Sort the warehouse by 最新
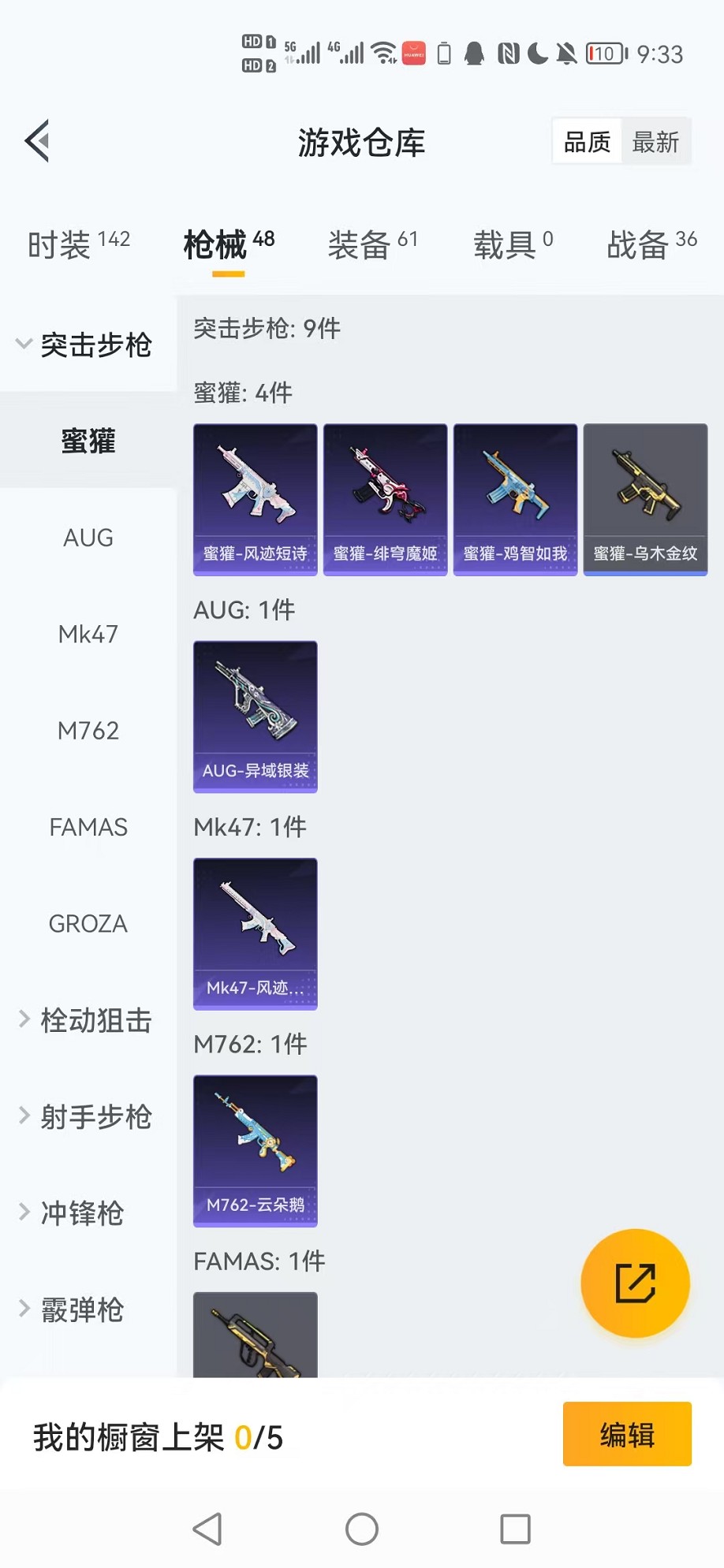The height and width of the screenshot is (1568, 724). pyautogui.click(x=655, y=143)
